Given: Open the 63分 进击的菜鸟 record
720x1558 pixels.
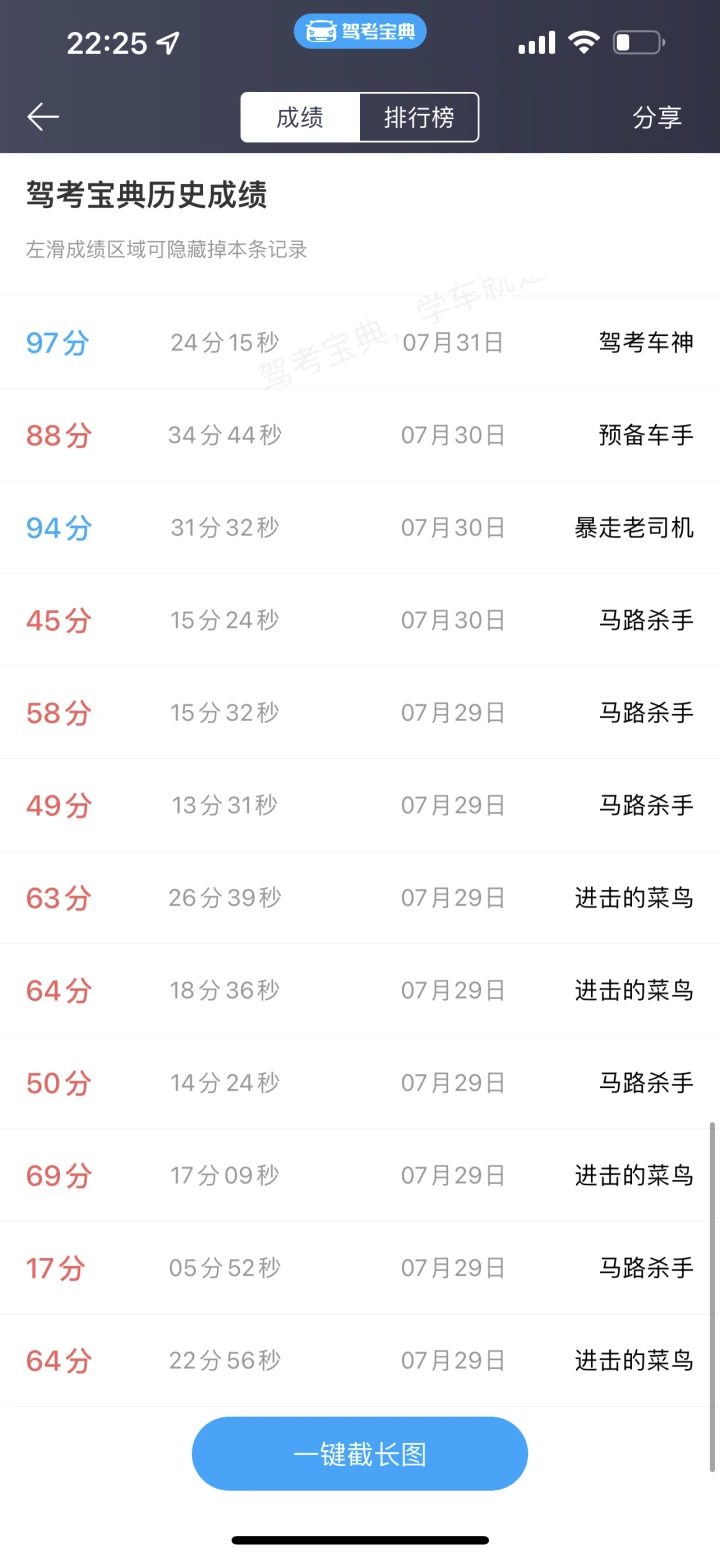Looking at the screenshot, I should pos(360,898).
